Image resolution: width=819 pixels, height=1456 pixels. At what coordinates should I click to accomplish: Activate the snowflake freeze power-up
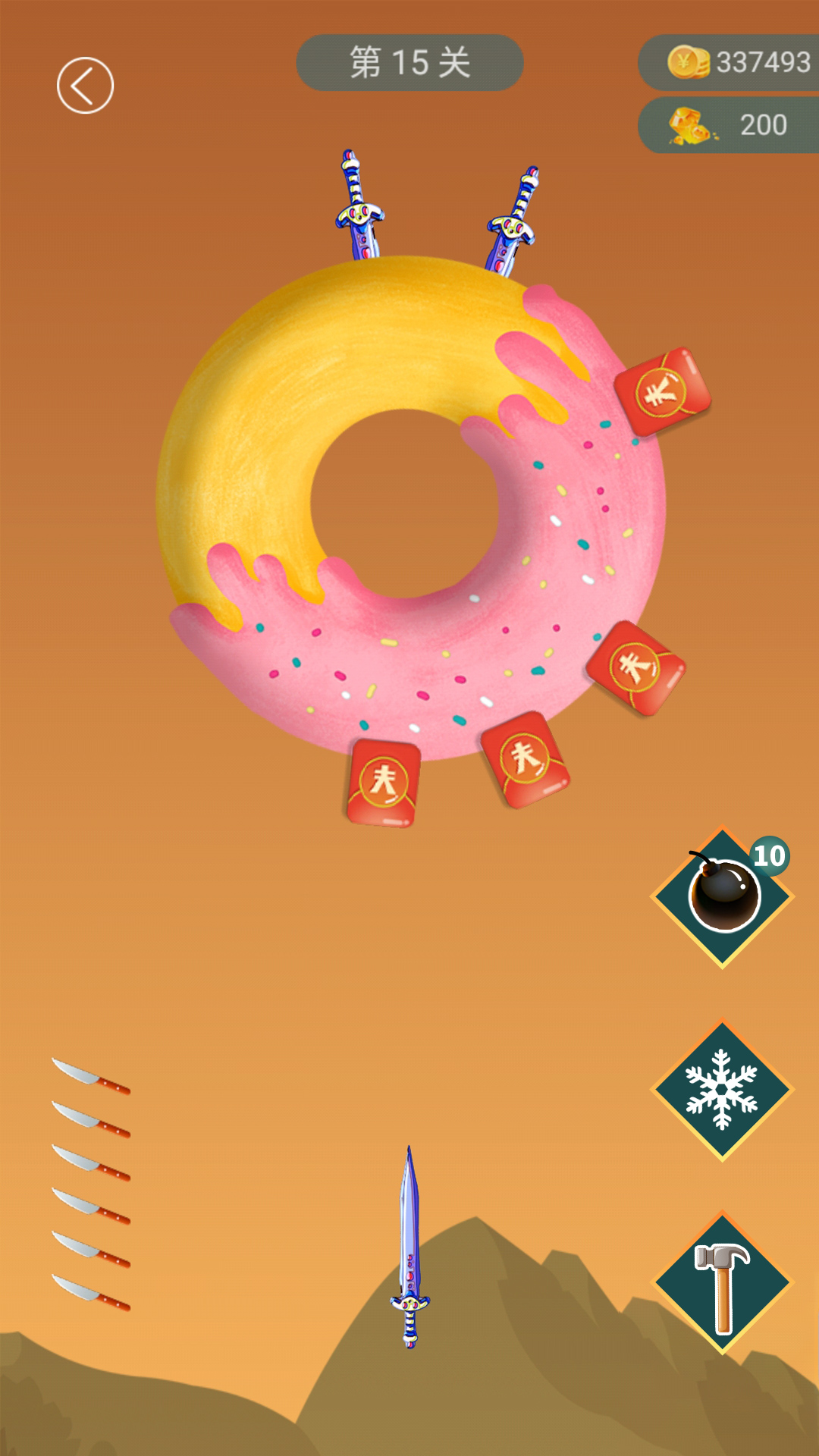(723, 1090)
